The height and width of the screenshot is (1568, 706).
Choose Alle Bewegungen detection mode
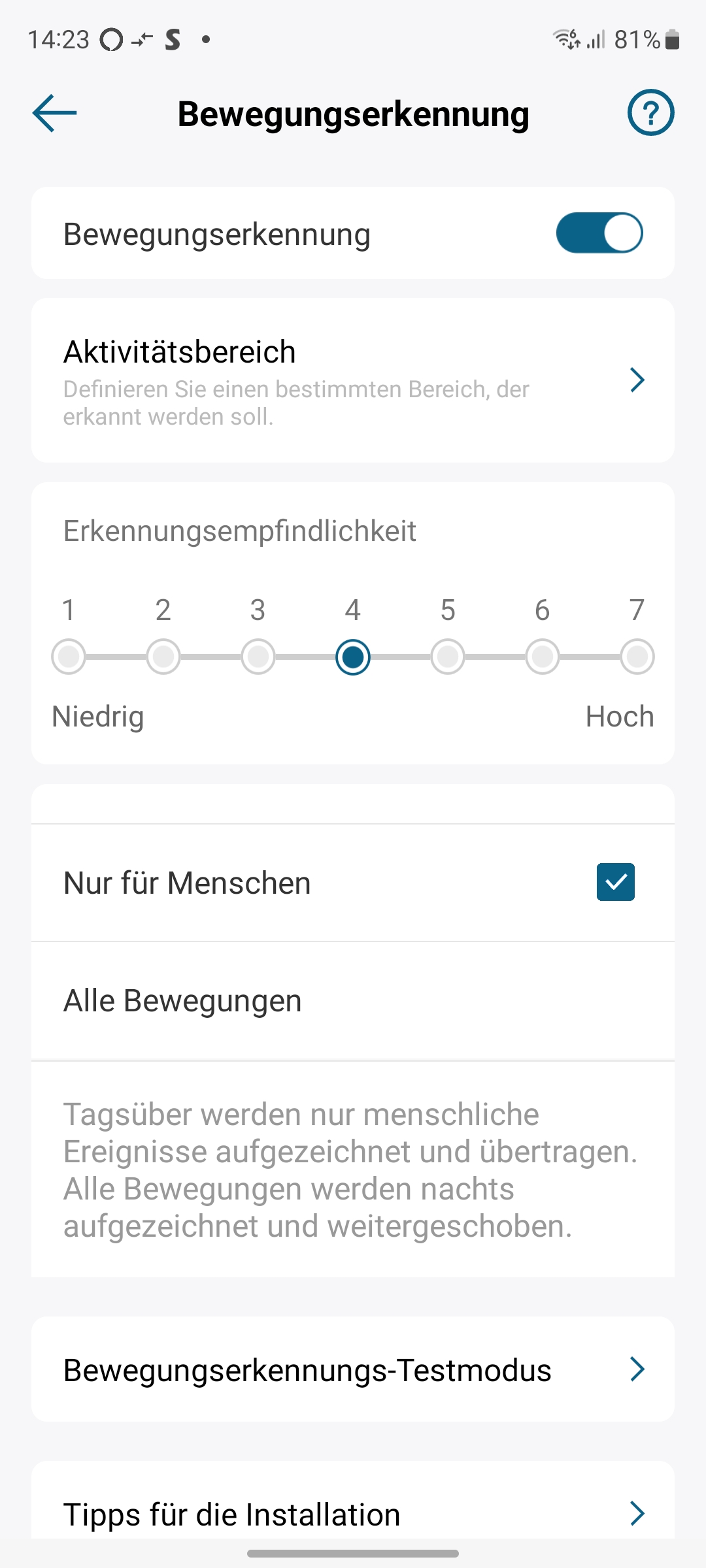coord(353,1001)
